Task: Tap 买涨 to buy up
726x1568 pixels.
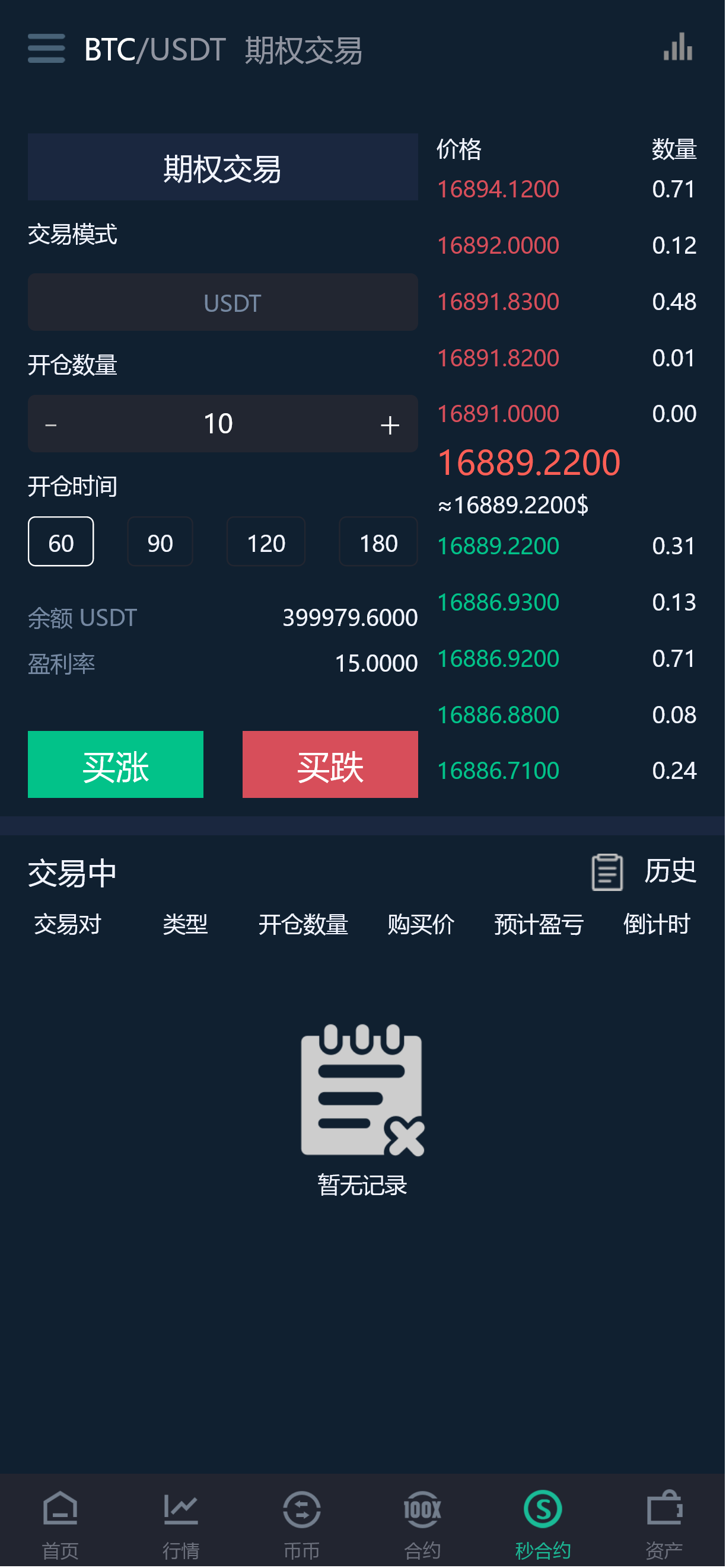Action: [116, 765]
